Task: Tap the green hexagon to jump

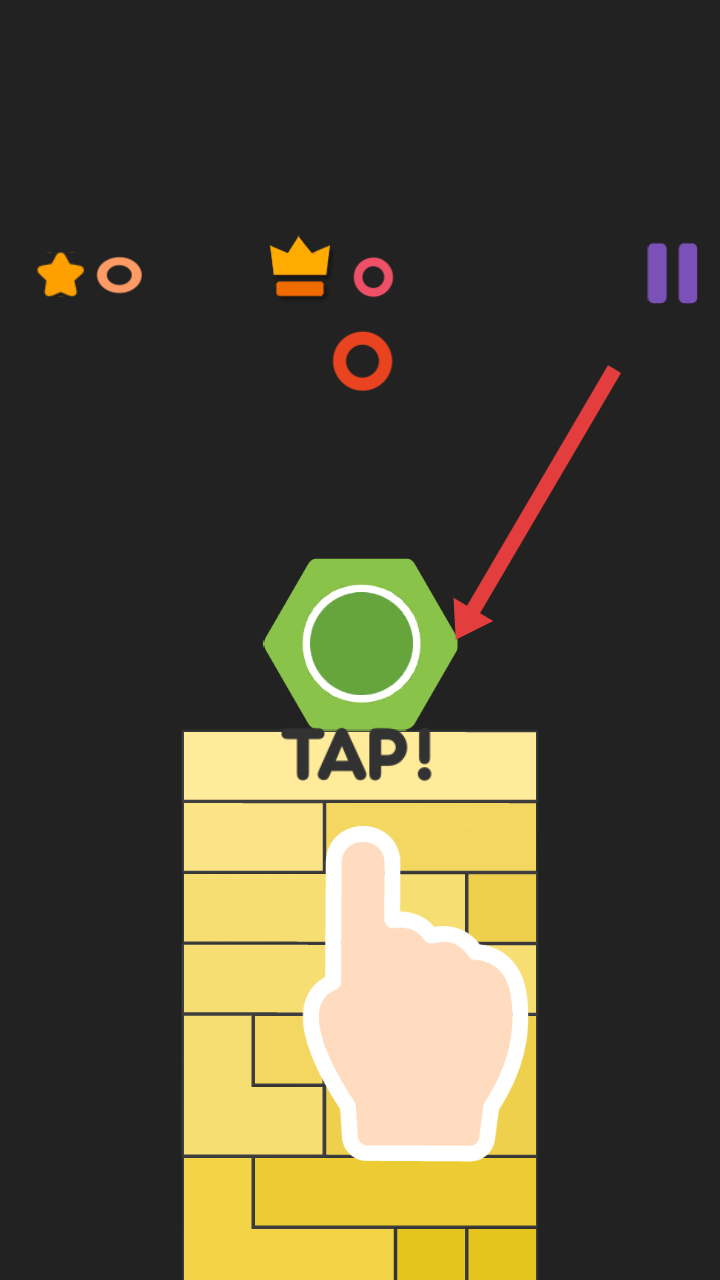Action: [360, 644]
